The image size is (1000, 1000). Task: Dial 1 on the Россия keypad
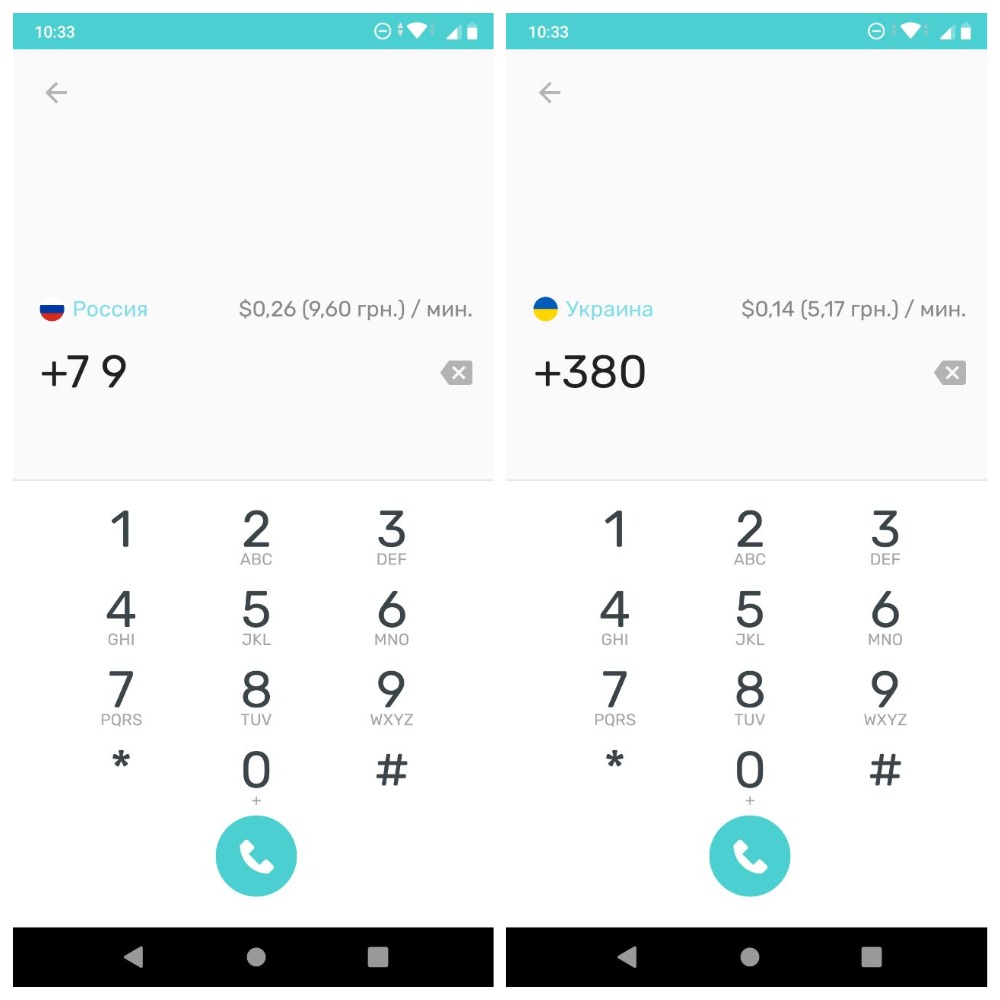coord(121,531)
